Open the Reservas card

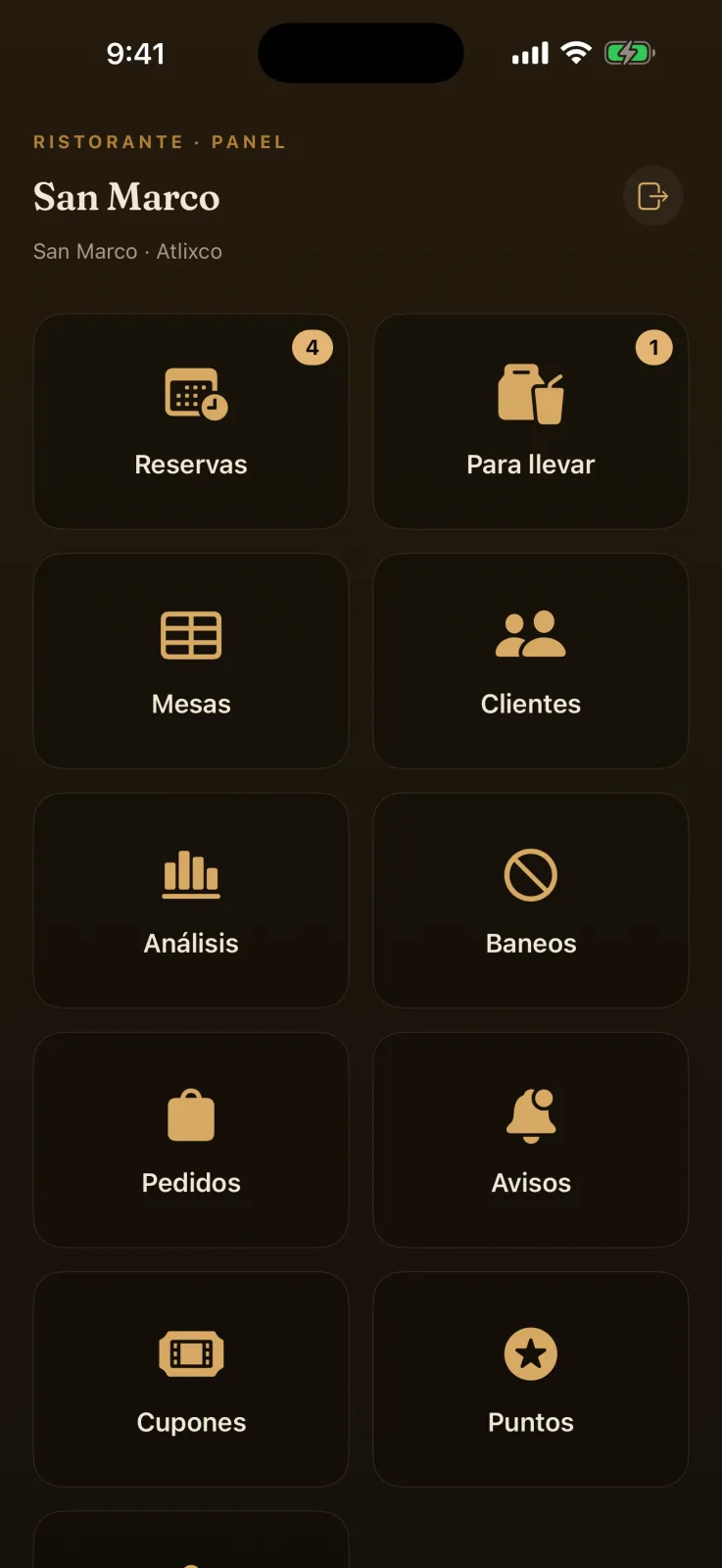click(x=191, y=421)
